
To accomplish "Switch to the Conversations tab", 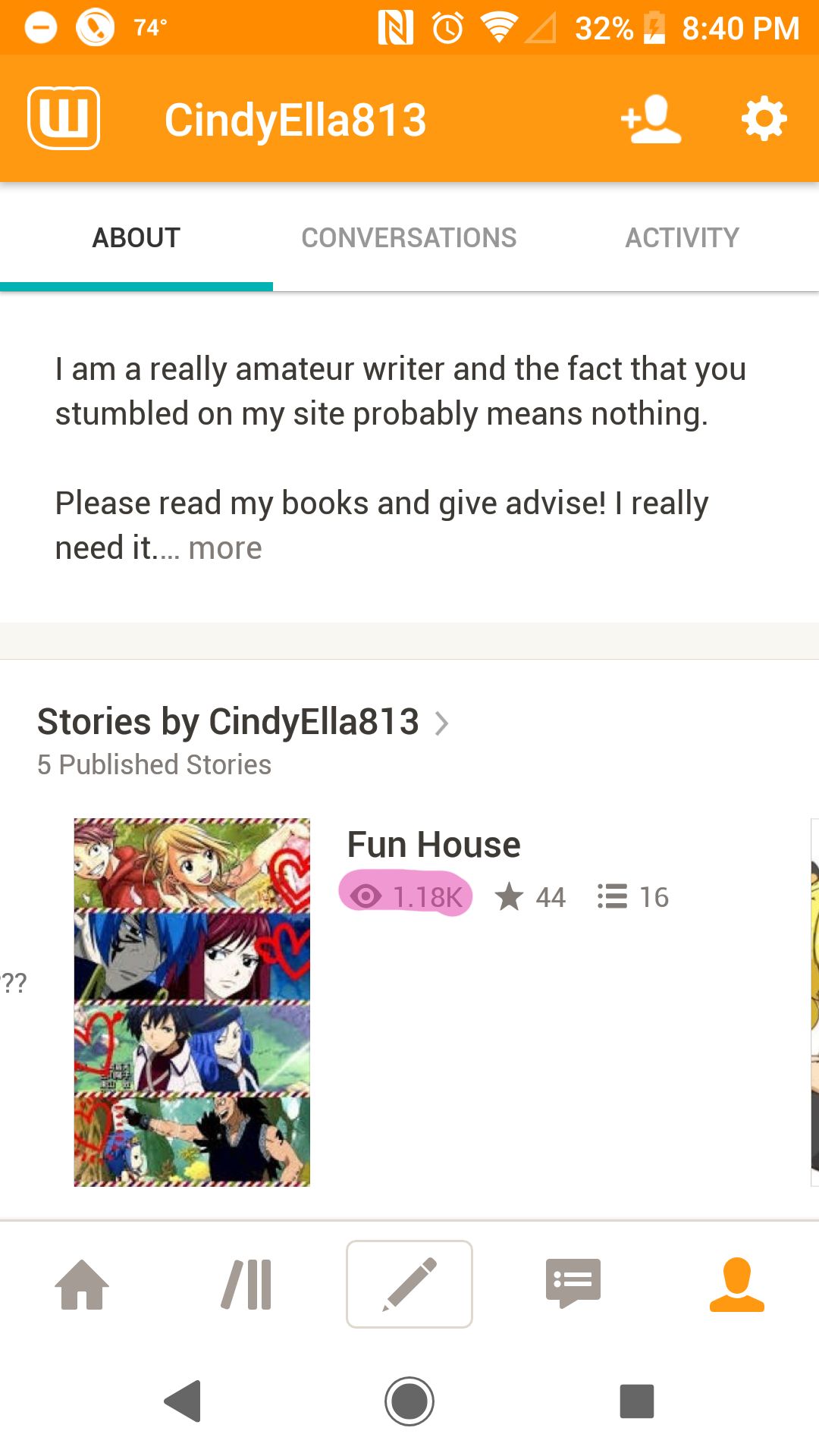I will [409, 238].
